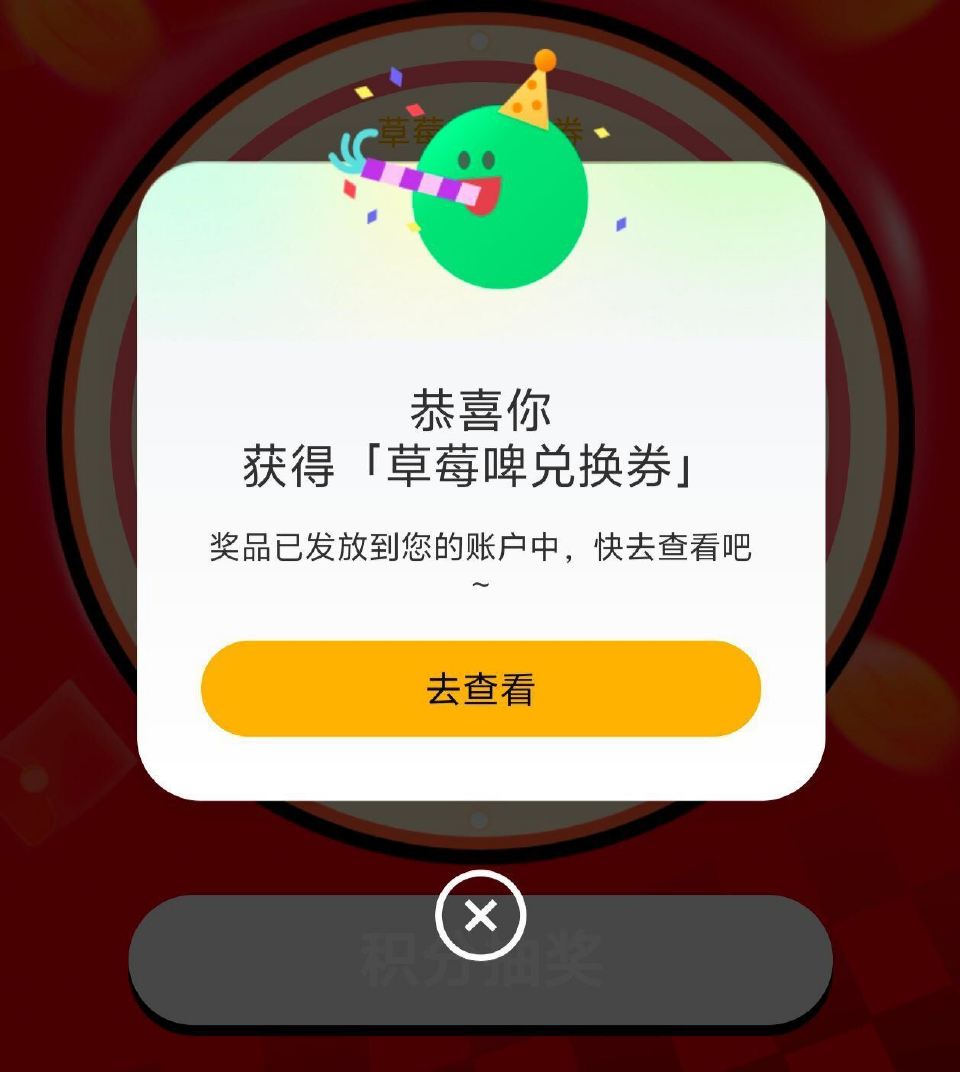Click the green mascot celebration character
The width and height of the screenshot is (960, 1072).
500,200
